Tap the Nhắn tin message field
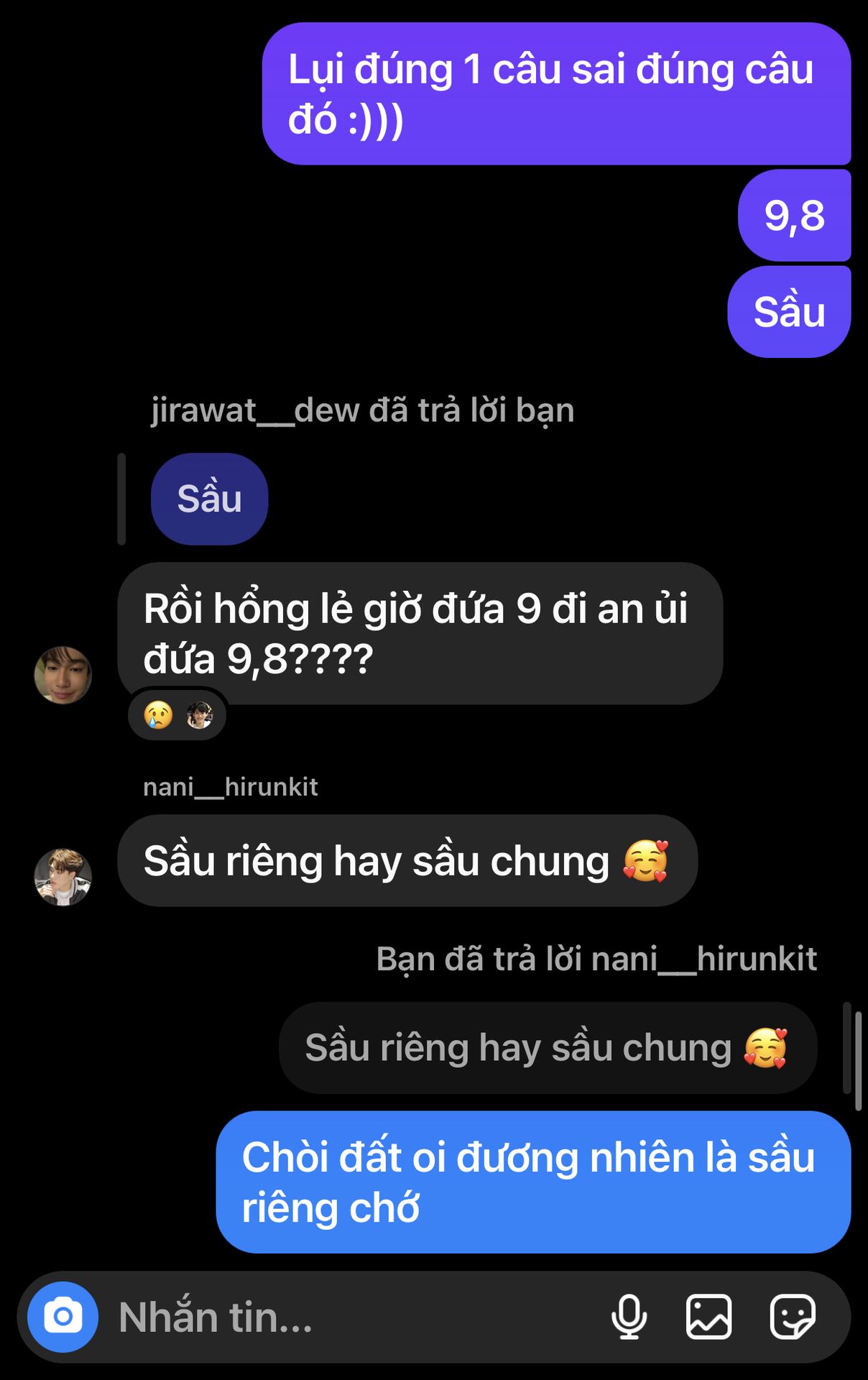Viewport: 868px width, 1380px height. coord(345,1317)
